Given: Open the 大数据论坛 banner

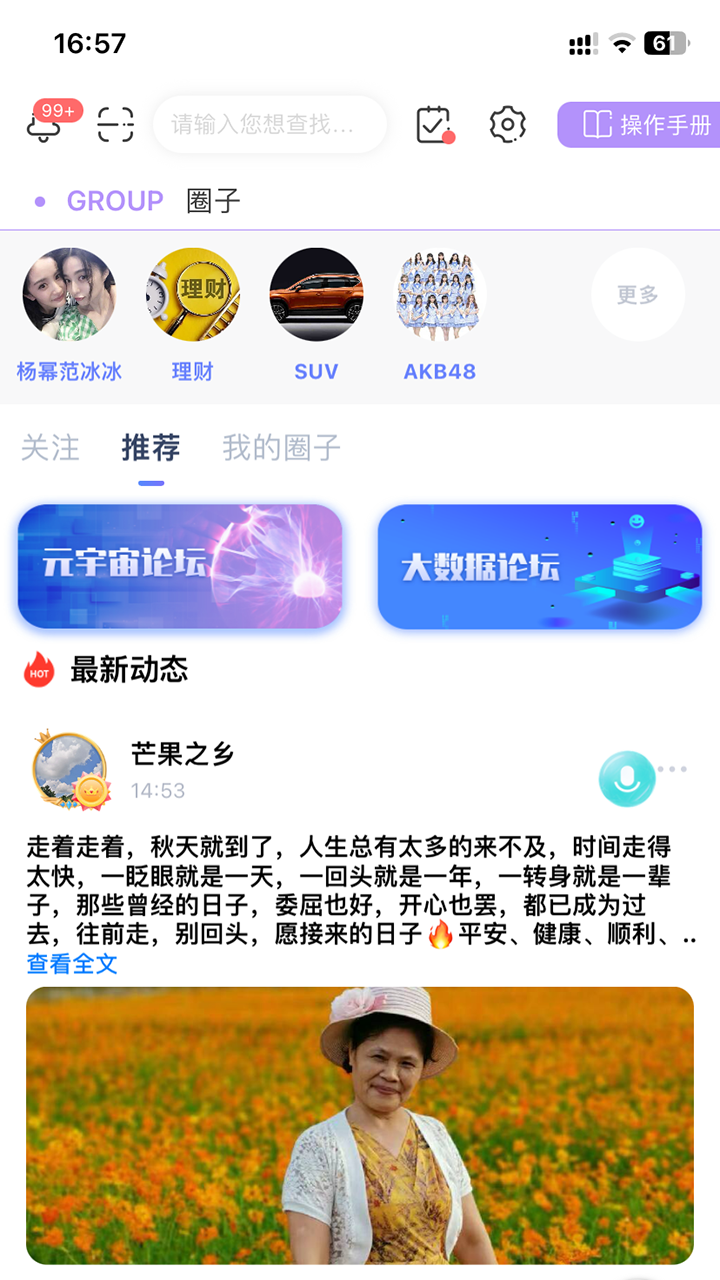Looking at the screenshot, I should (x=540, y=566).
